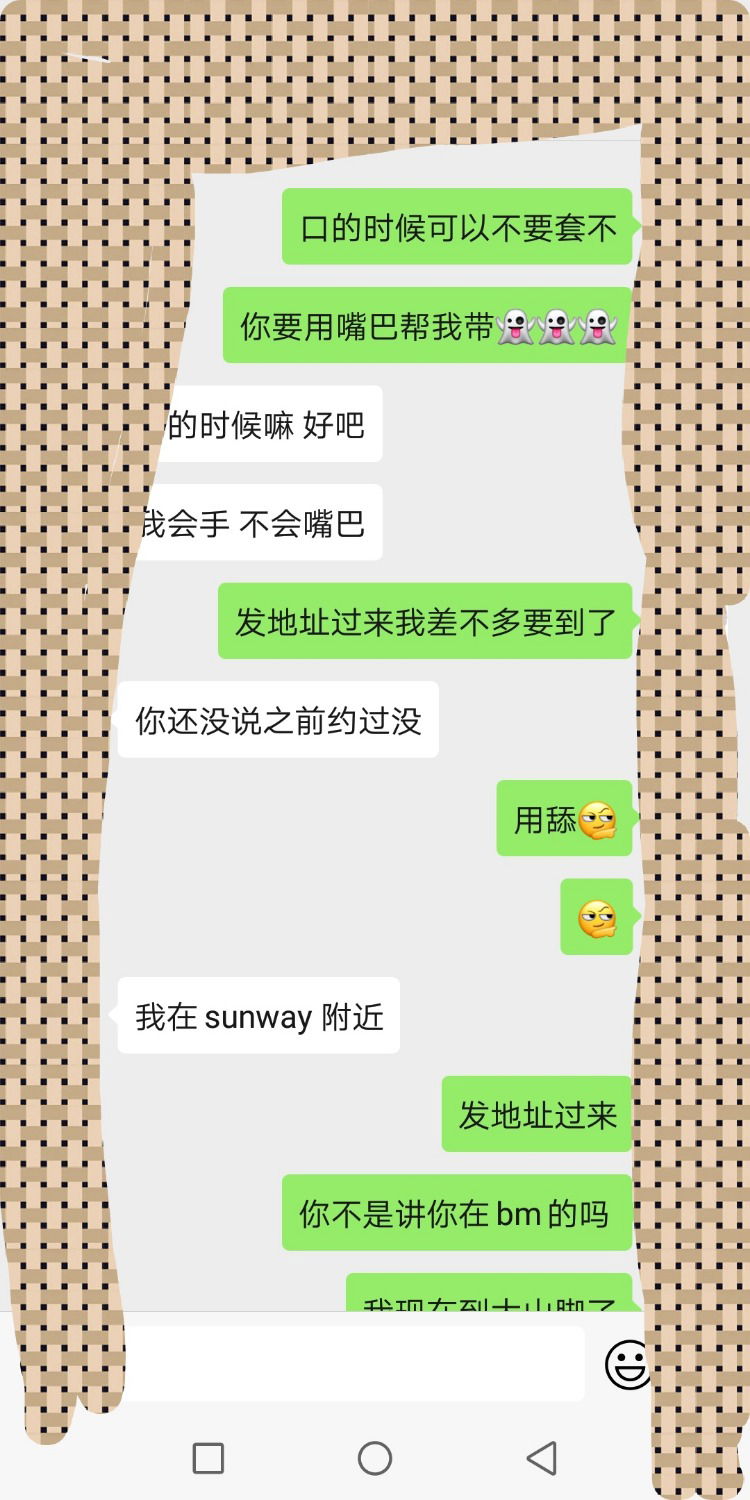
Task: Go back with the system back button
Action: click(542, 1458)
